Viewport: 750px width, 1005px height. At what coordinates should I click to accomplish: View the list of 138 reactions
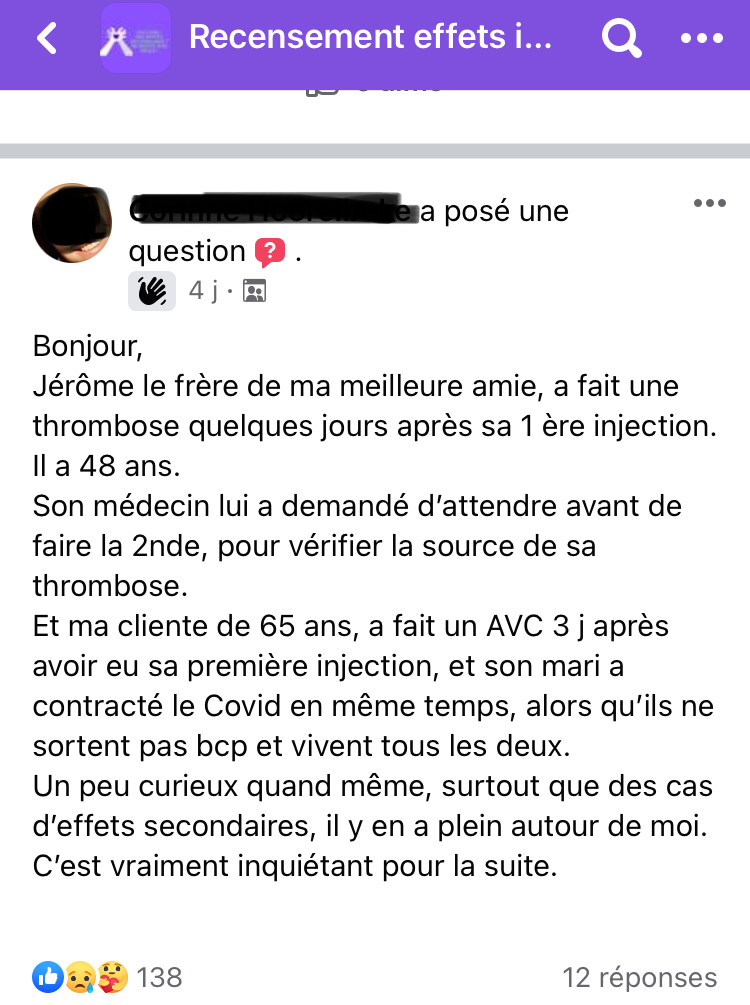[x=108, y=976]
